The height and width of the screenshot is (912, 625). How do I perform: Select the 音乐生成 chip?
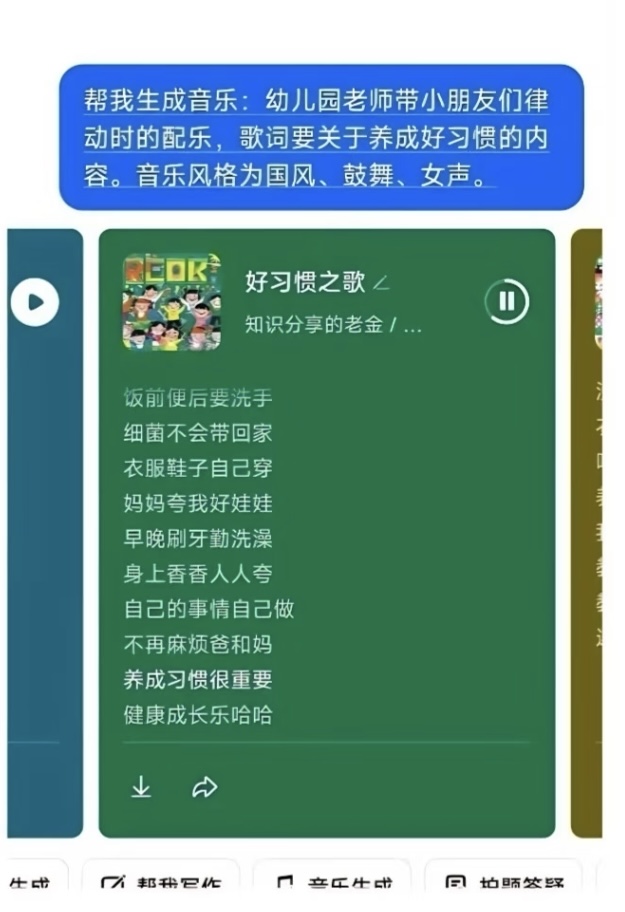pos(333,882)
